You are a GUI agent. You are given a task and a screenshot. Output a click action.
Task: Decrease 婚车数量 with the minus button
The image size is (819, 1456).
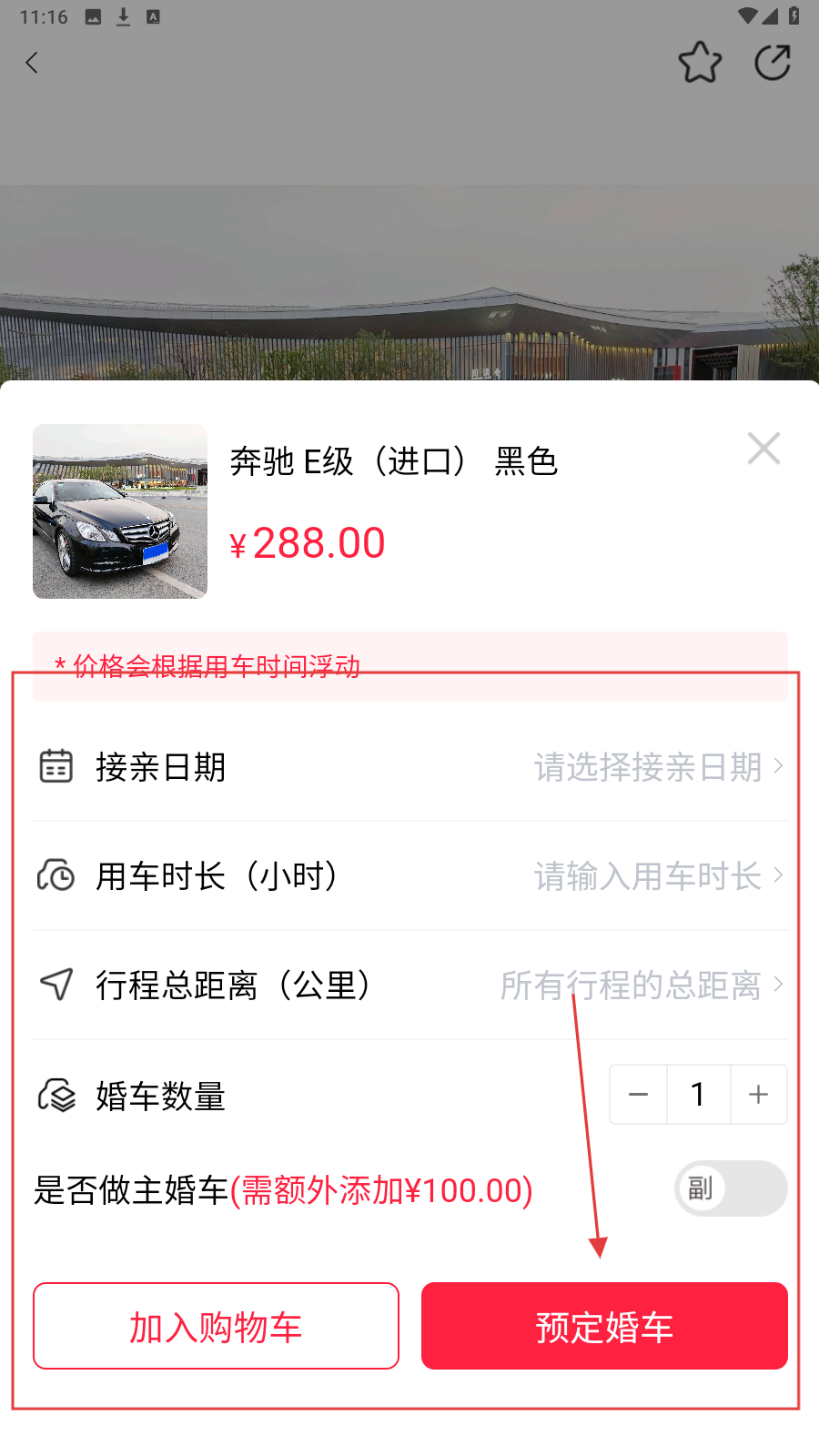[638, 1095]
